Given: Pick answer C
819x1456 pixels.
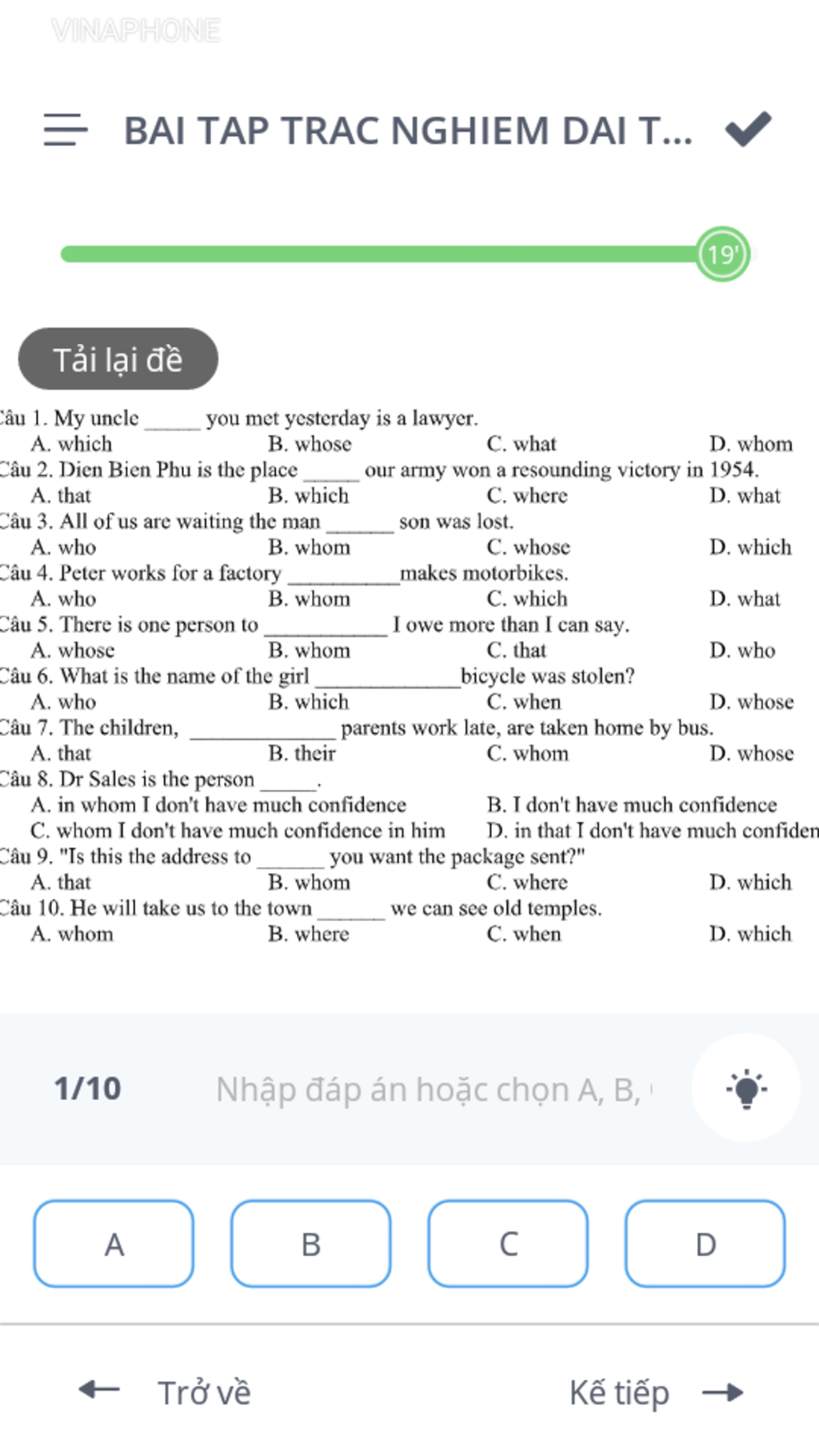Looking at the screenshot, I should [508, 1244].
